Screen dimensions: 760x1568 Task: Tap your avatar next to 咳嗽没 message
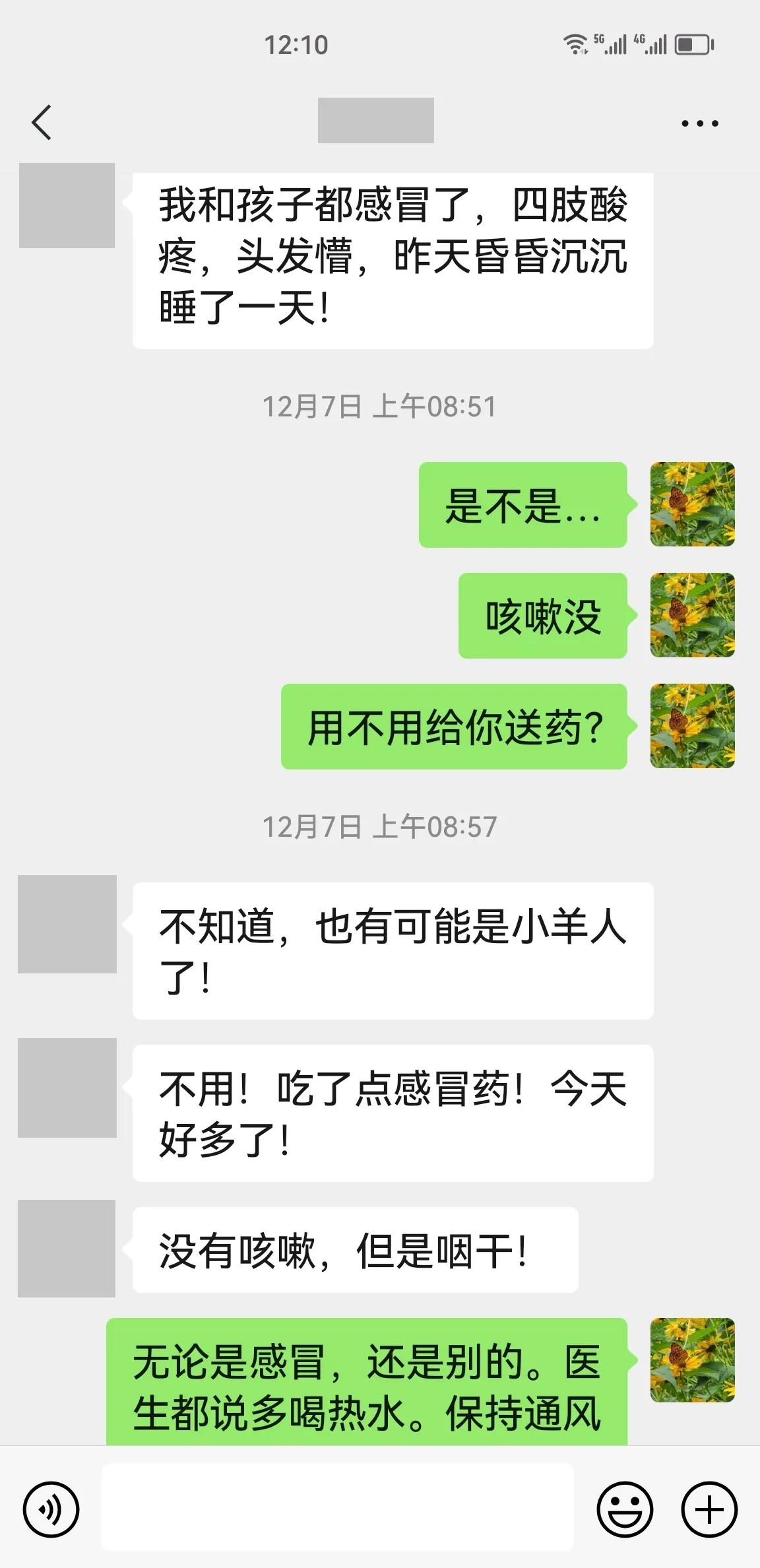click(x=691, y=614)
